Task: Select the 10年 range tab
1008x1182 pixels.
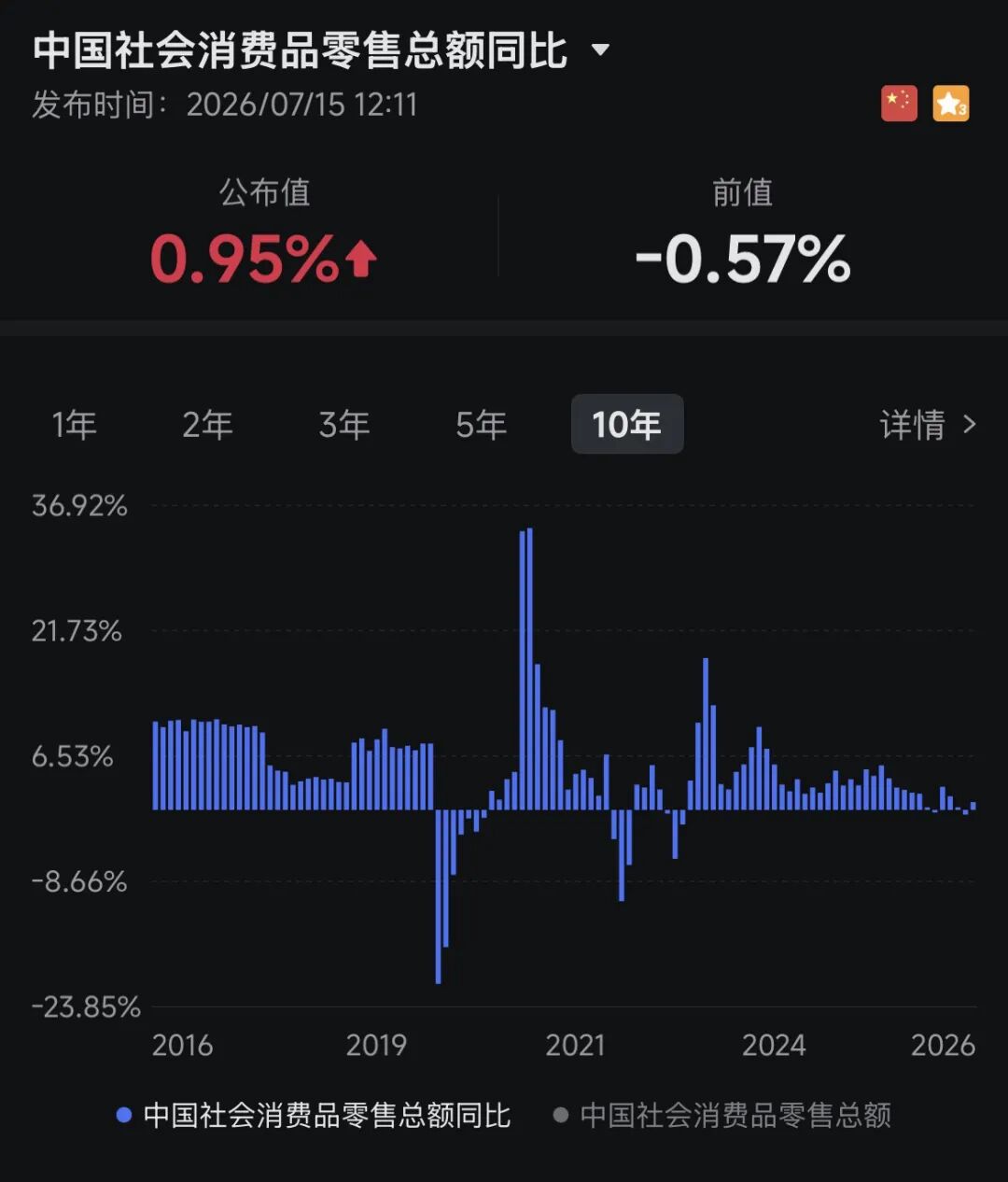Action: [x=627, y=424]
